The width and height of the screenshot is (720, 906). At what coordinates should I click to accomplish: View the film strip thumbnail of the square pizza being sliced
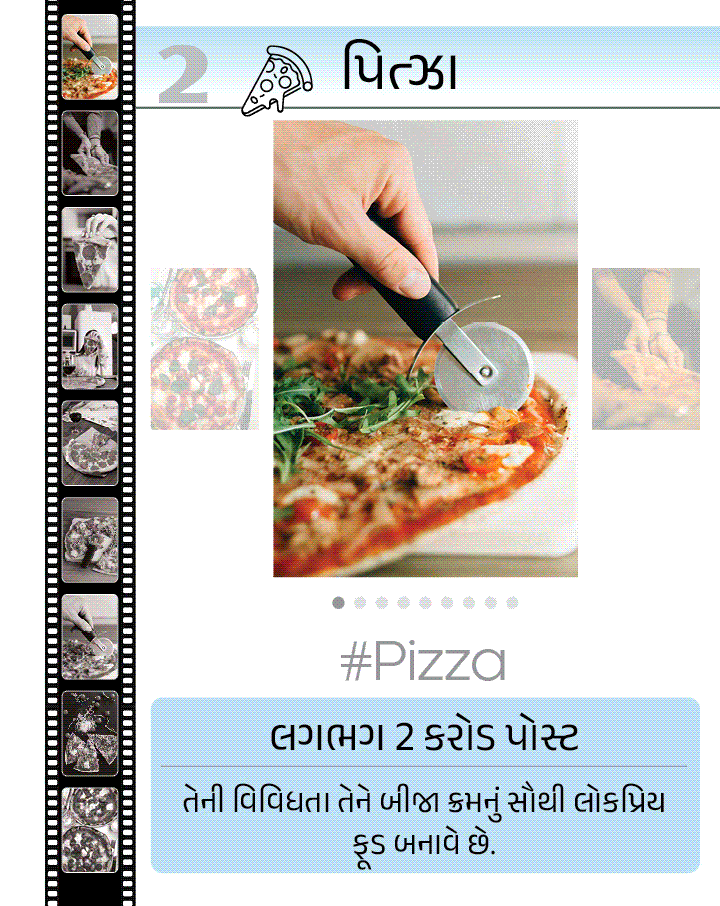[90, 540]
